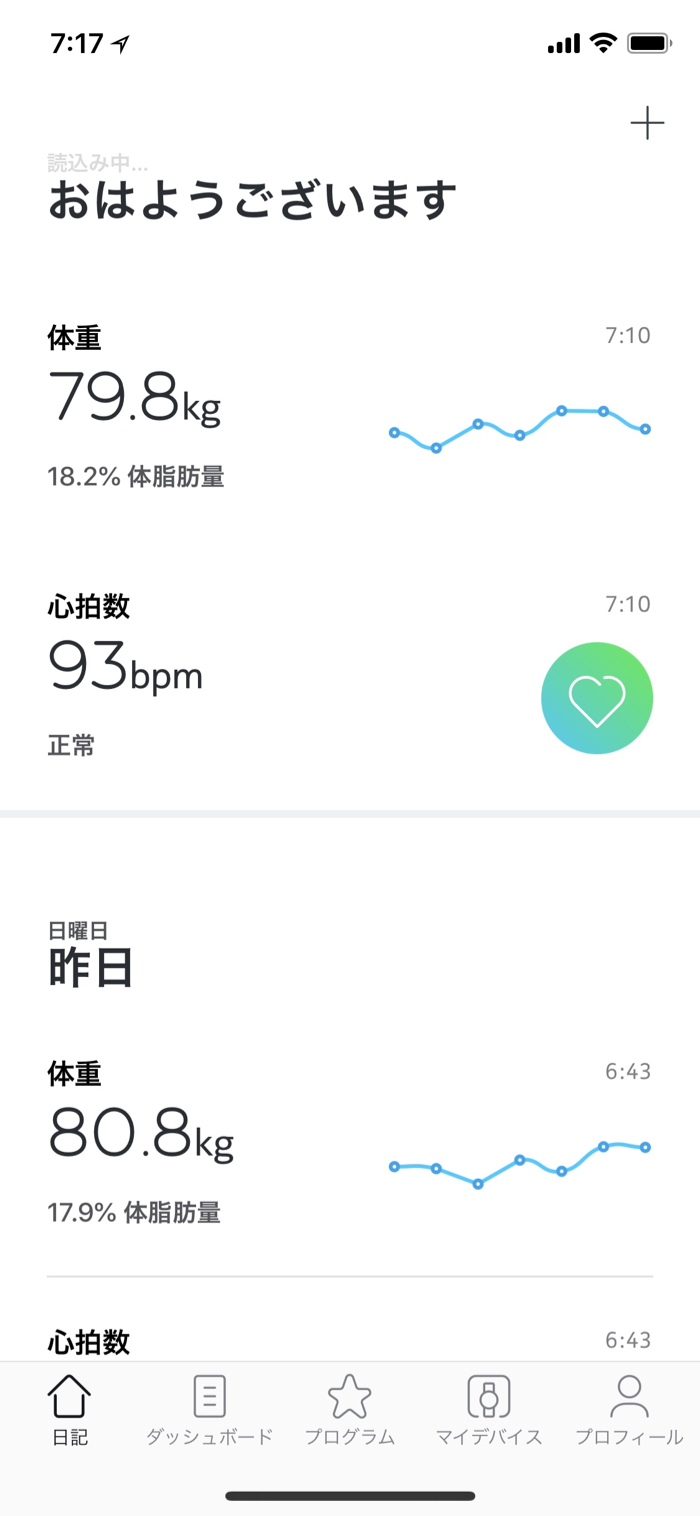Go to the プロフィール tab

click(x=629, y=1410)
